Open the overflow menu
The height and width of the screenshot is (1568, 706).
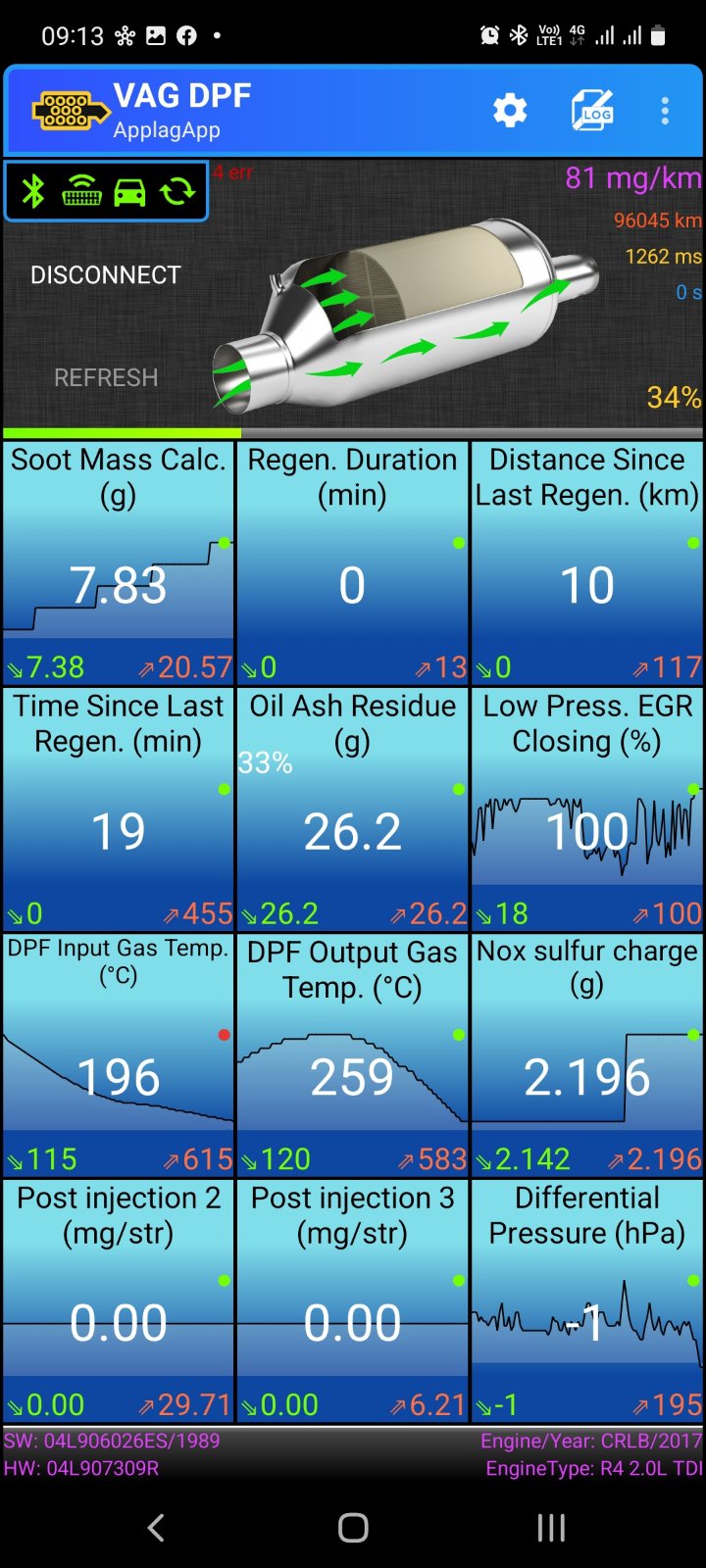[665, 111]
